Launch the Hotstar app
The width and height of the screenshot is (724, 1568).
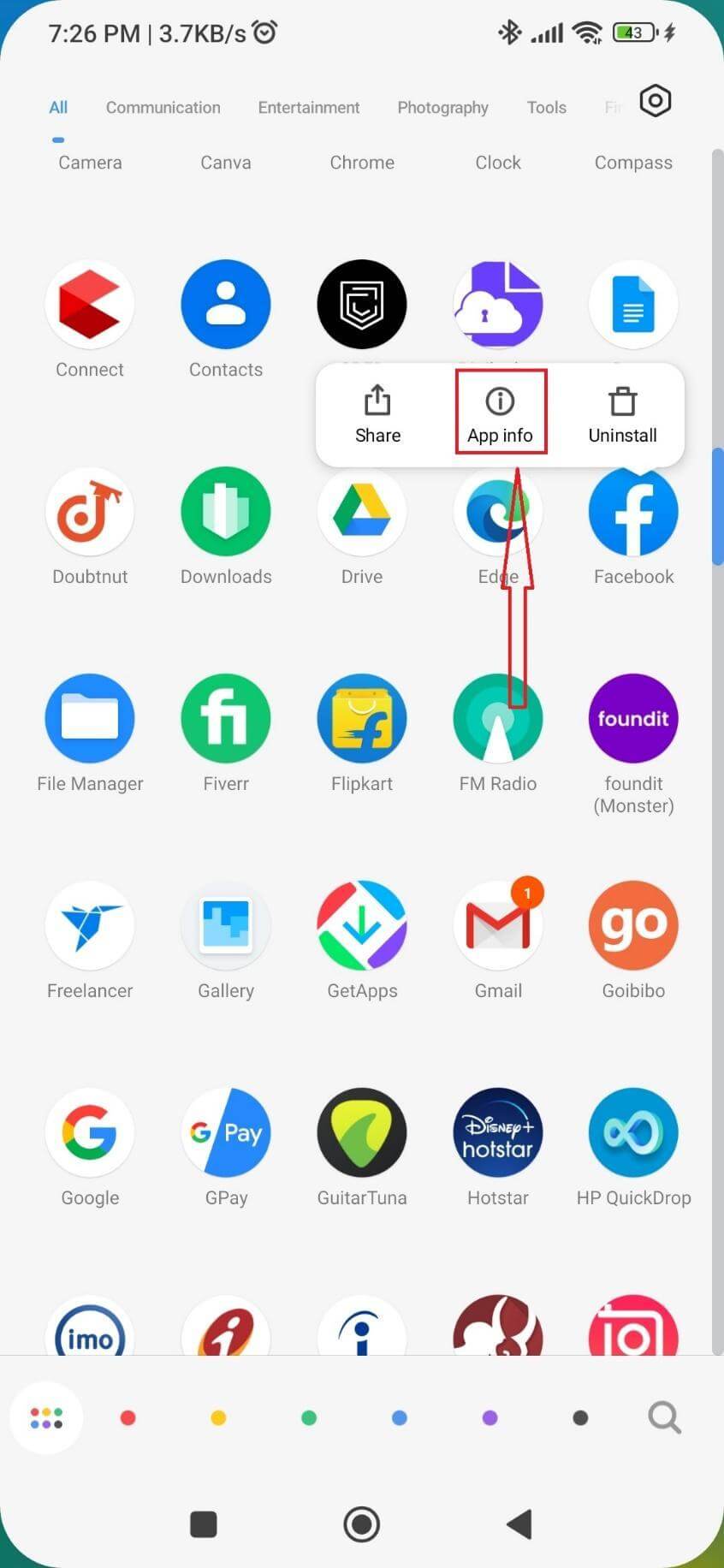[498, 1134]
